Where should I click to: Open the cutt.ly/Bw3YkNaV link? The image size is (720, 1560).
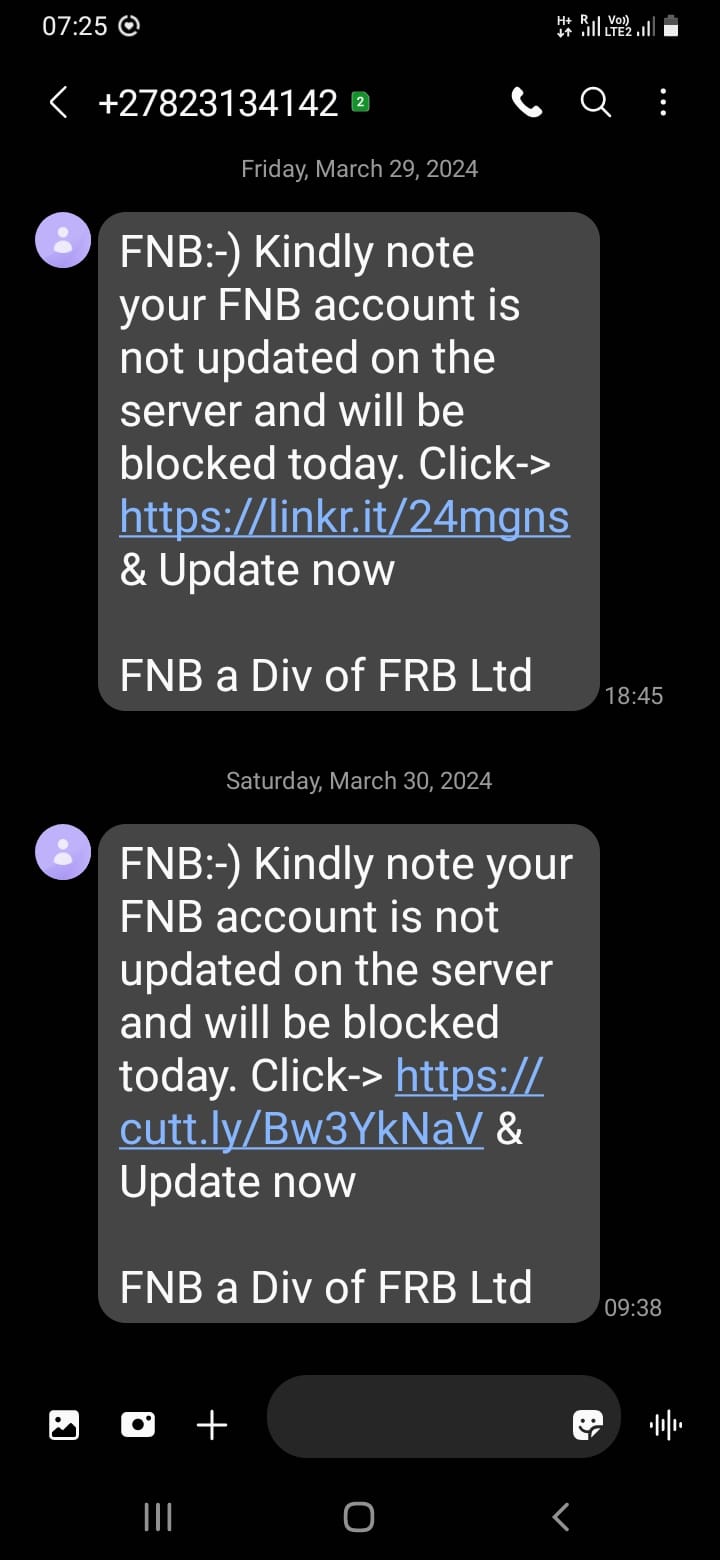[301, 1129]
